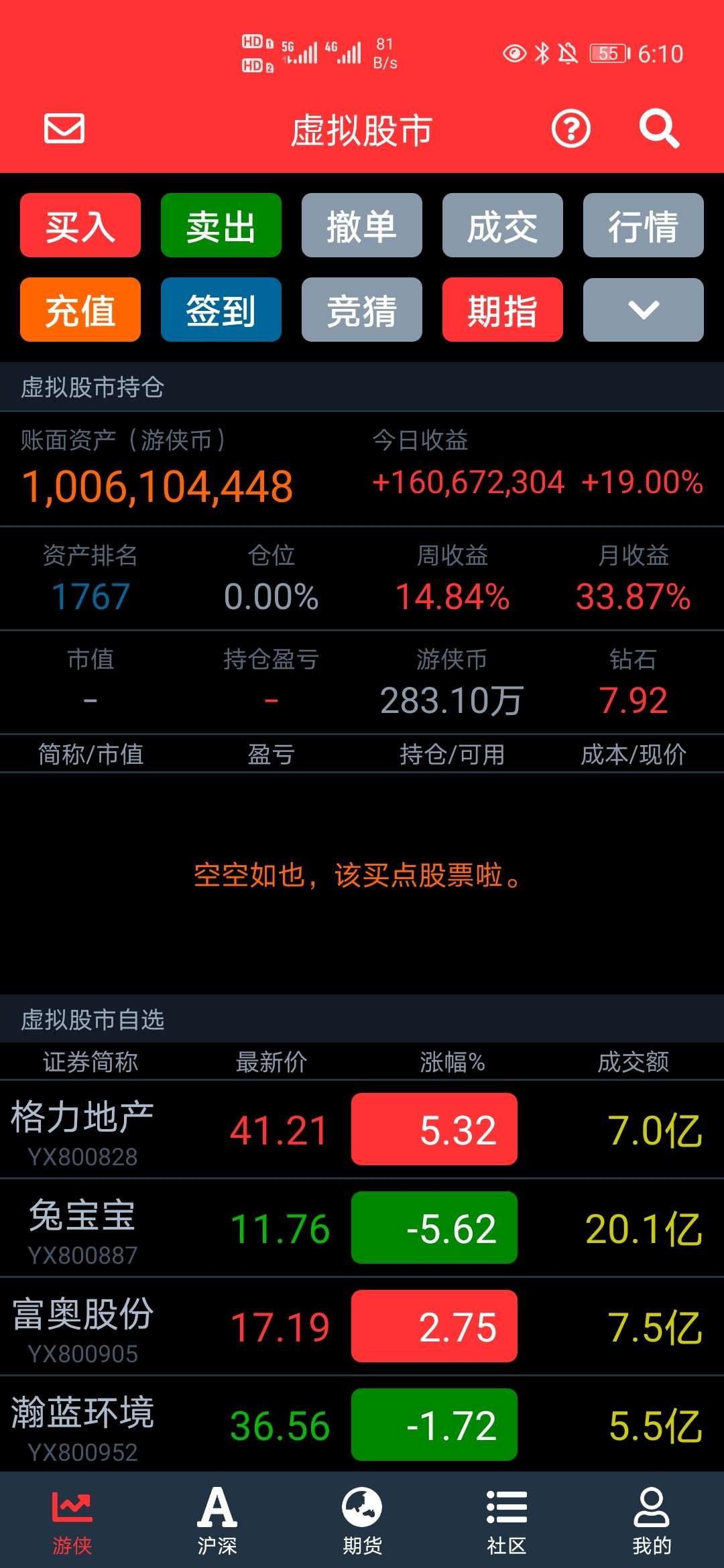Tap the green 卖出 sell button
724x1568 pixels.
coord(221,226)
